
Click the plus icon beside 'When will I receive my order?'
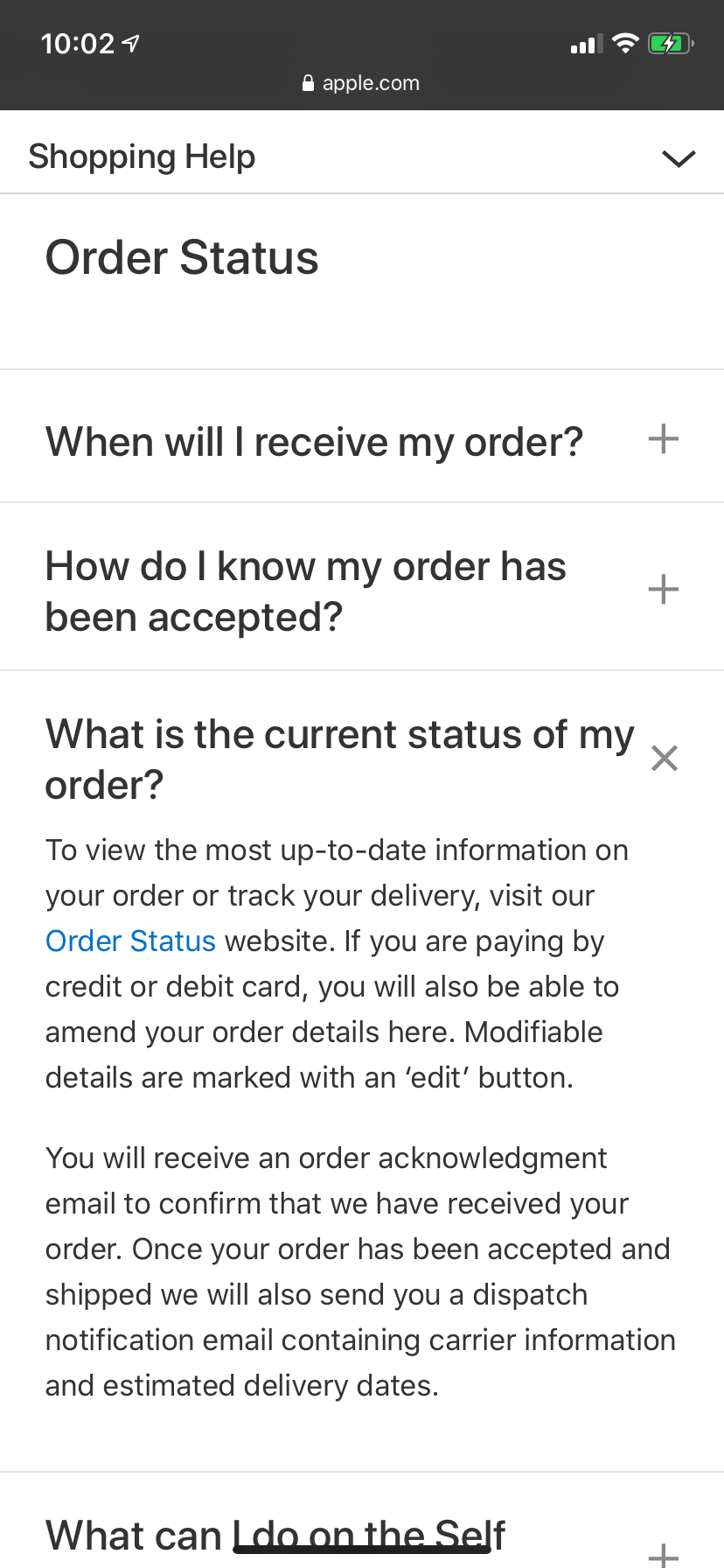[663, 440]
